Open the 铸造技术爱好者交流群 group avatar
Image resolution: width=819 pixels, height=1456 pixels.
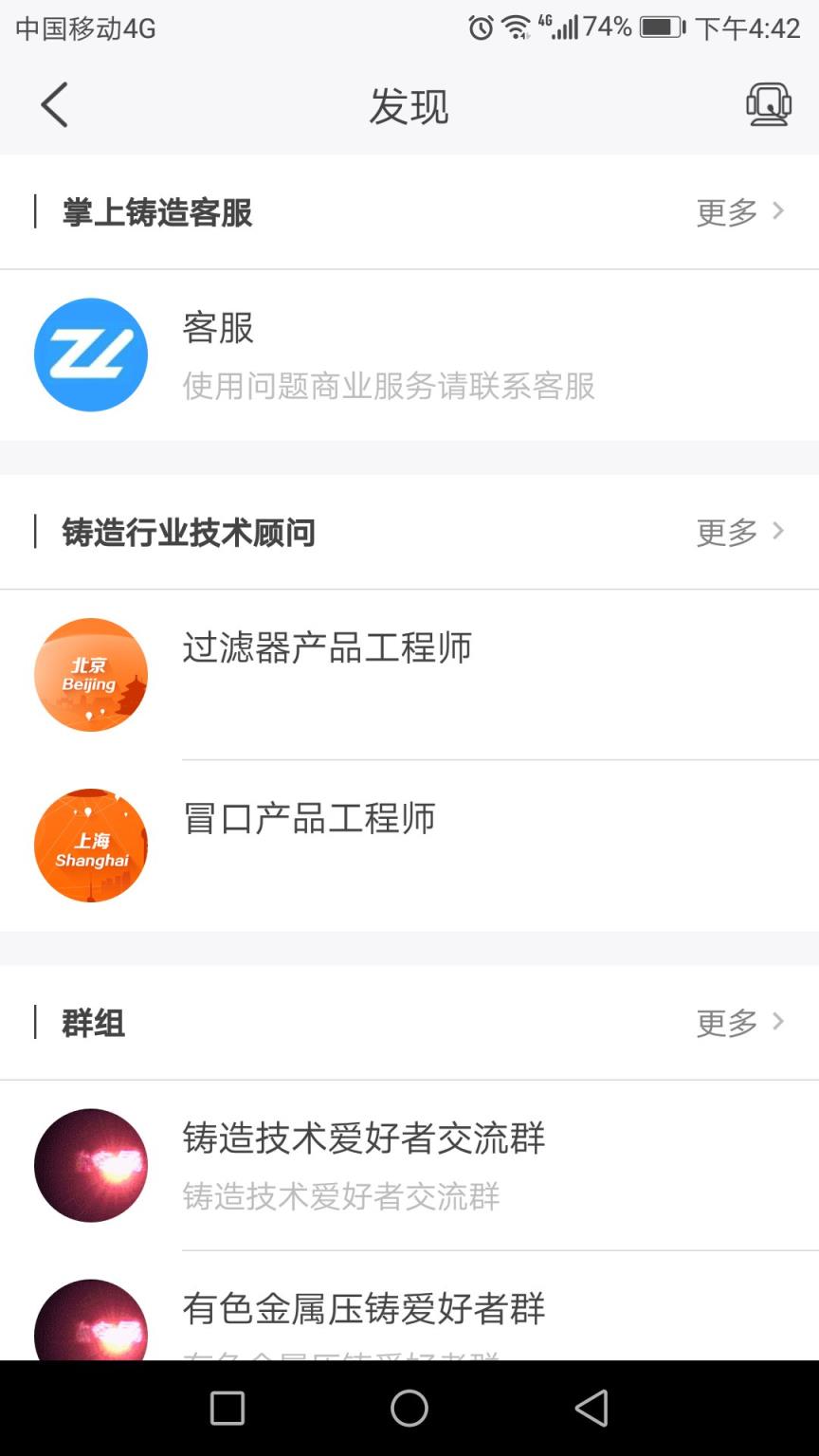click(x=90, y=1166)
